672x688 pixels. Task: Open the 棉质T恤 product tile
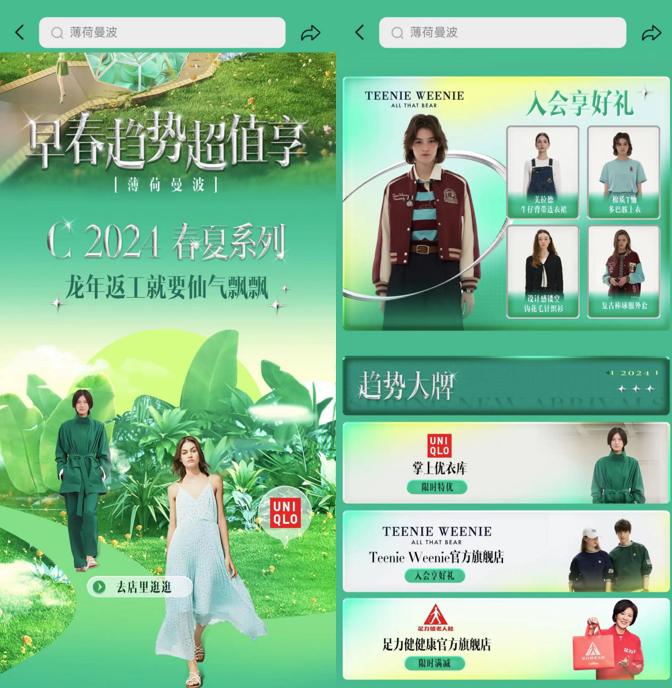click(623, 171)
